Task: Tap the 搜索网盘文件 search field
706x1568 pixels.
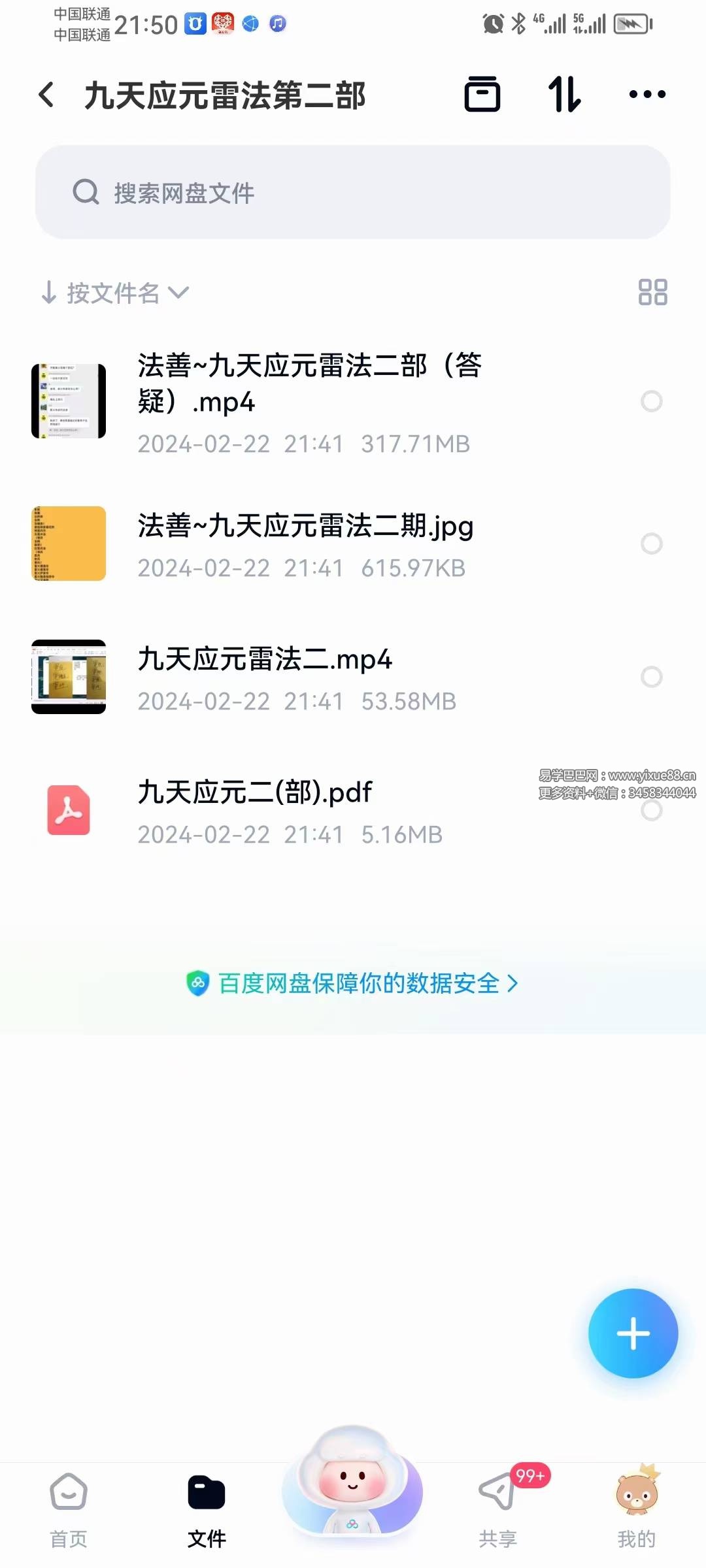Action: click(x=353, y=193)
